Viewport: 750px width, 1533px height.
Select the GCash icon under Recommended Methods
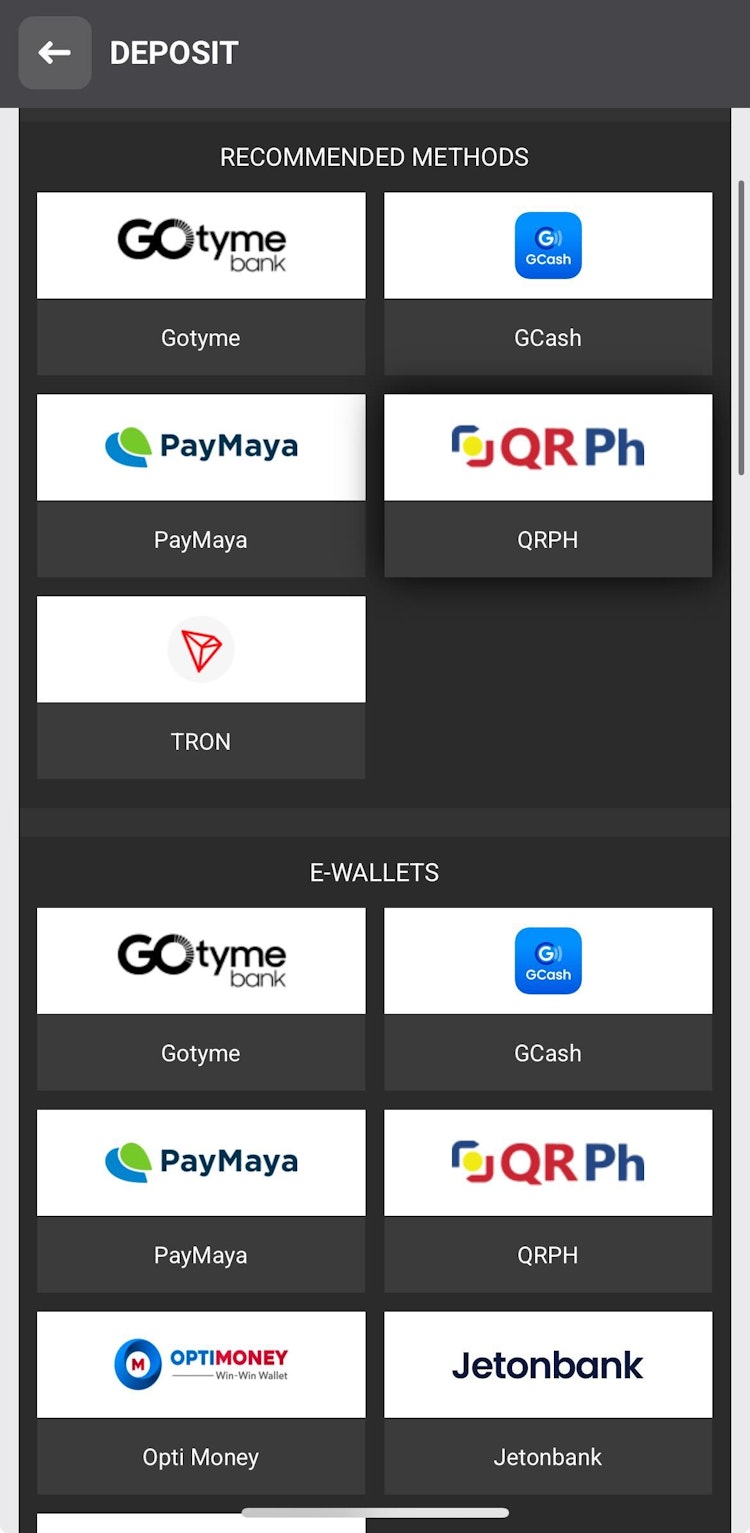coord(548,245)
